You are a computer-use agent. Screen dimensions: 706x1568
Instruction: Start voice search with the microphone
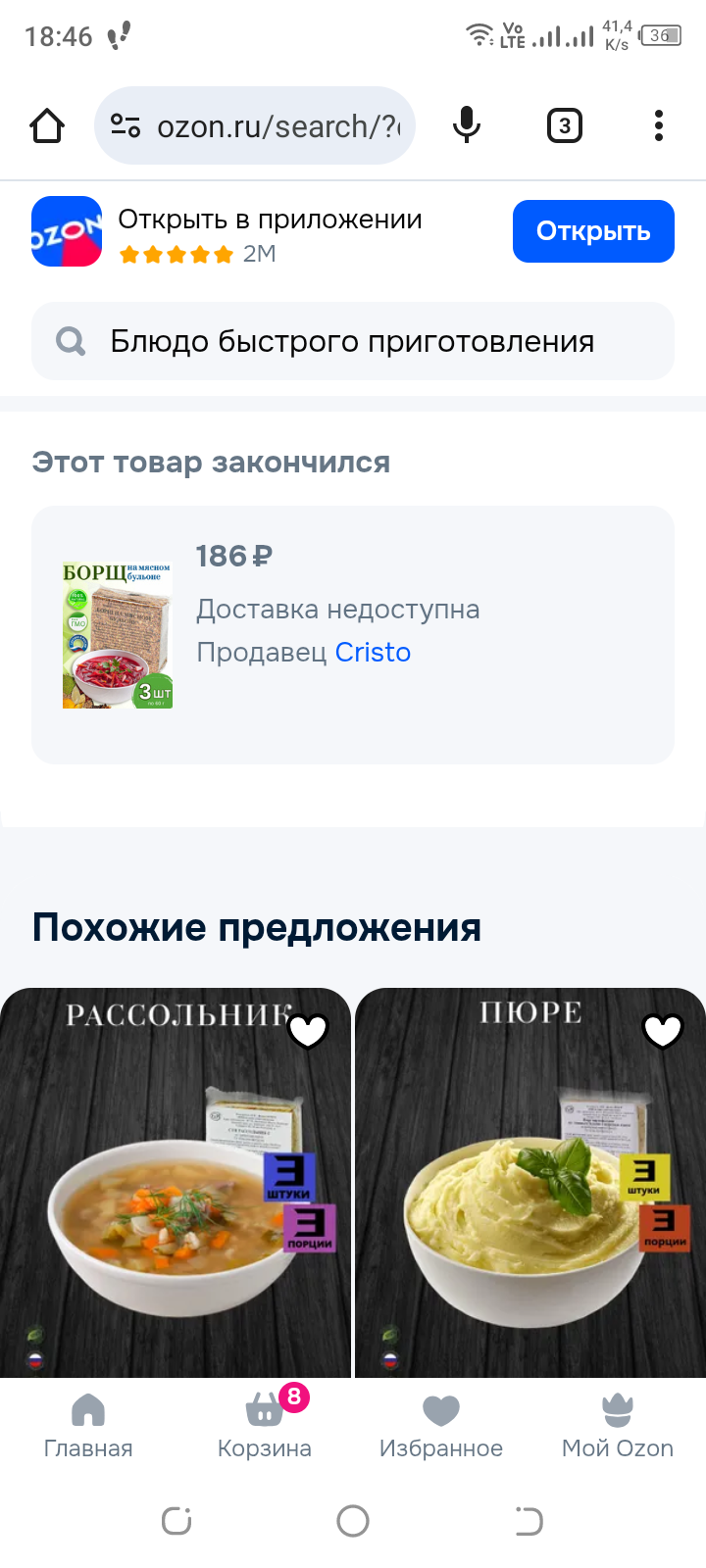pyautogui.click(x=467, y=126)
